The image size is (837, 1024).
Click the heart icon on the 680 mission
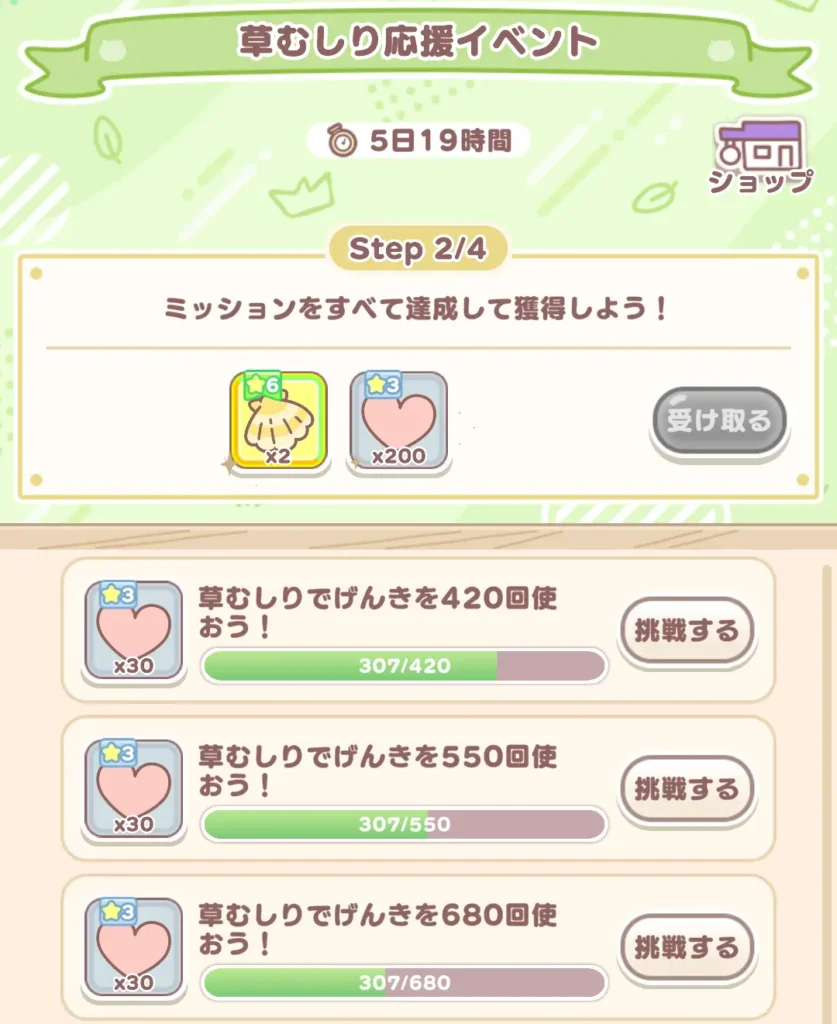coord(133,945)
